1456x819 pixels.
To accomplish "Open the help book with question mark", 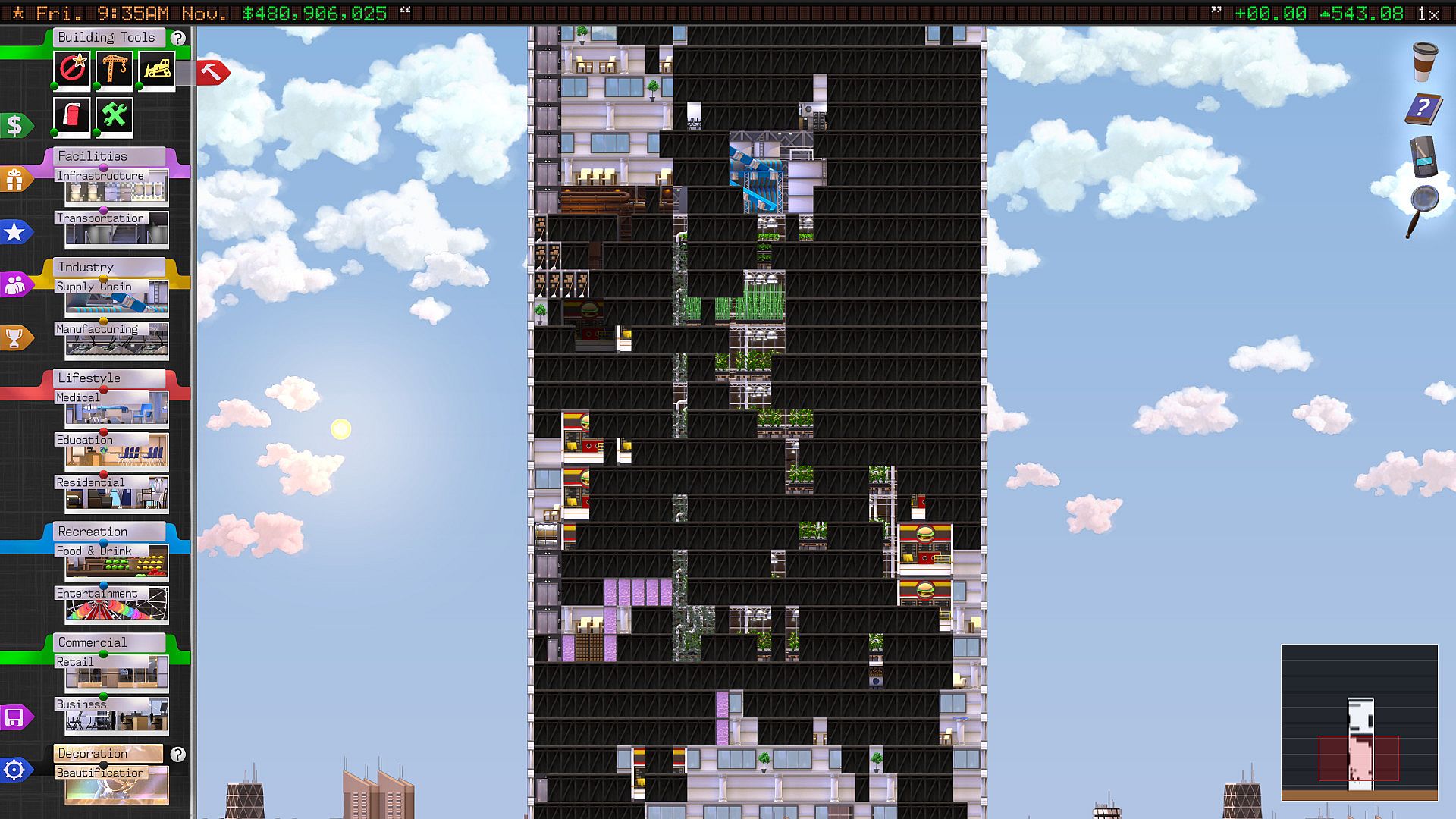I will [1423, 110].
